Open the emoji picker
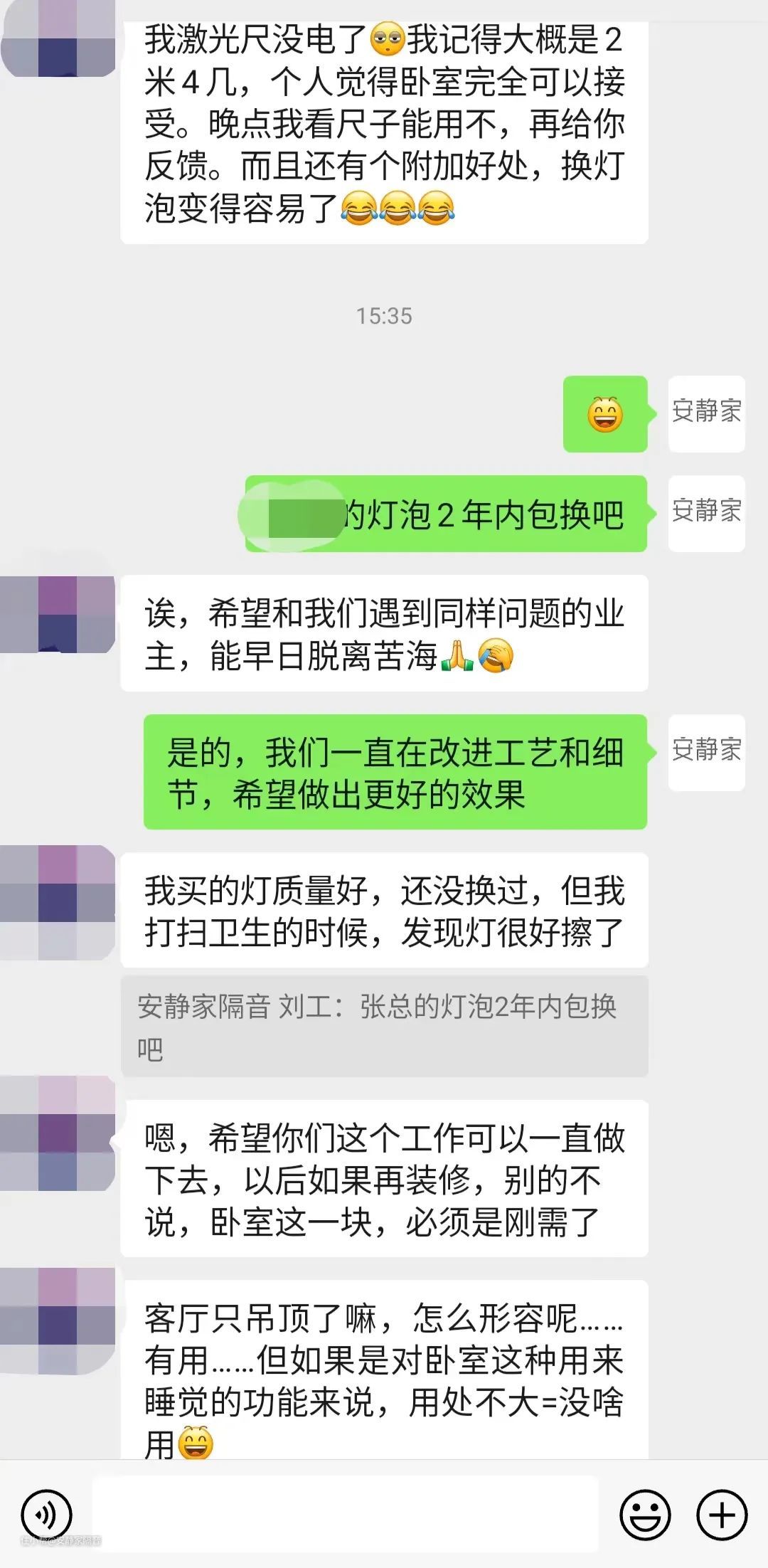Screen dimensions: 768x1568 click(x=646, y=1515)
